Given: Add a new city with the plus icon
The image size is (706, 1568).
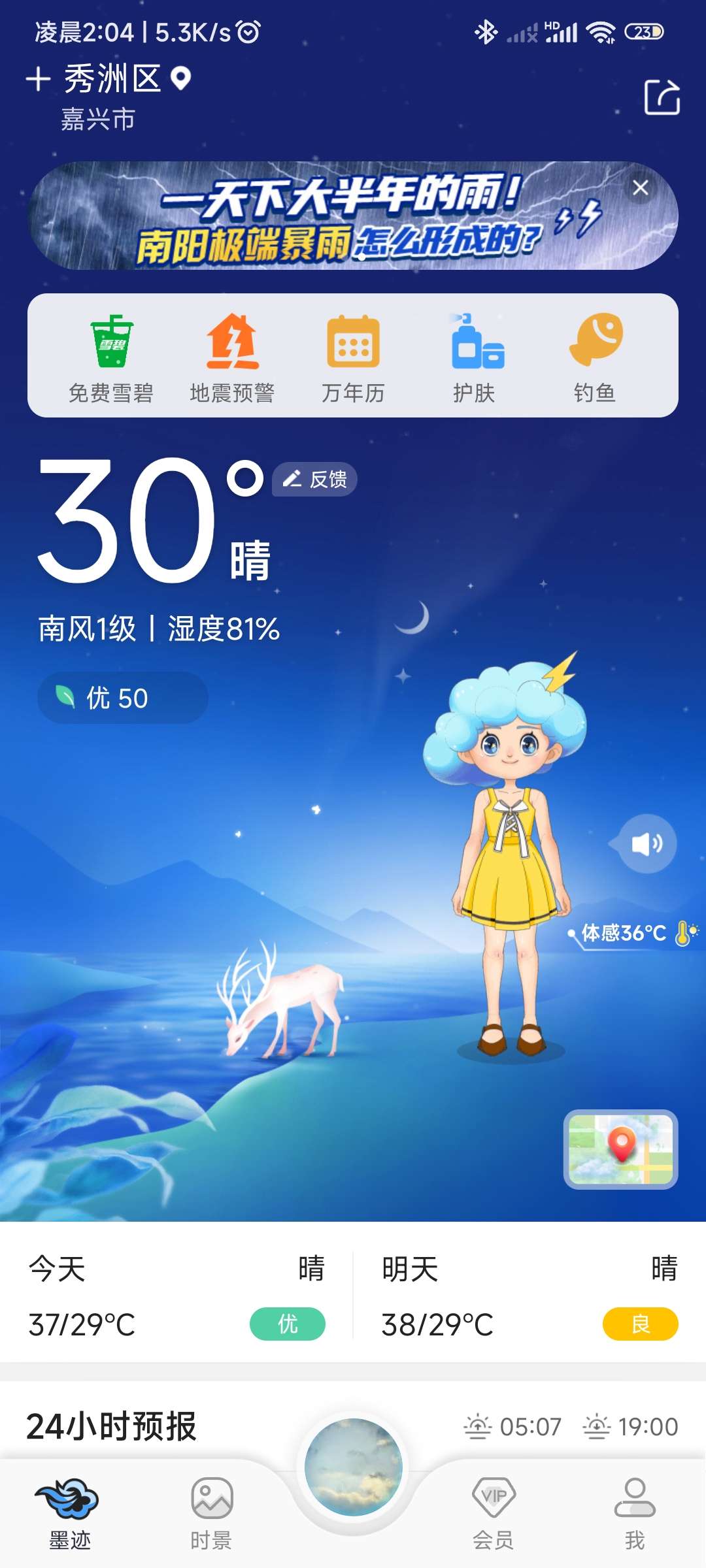Looking at the screenshot, I should pos(39,79).
